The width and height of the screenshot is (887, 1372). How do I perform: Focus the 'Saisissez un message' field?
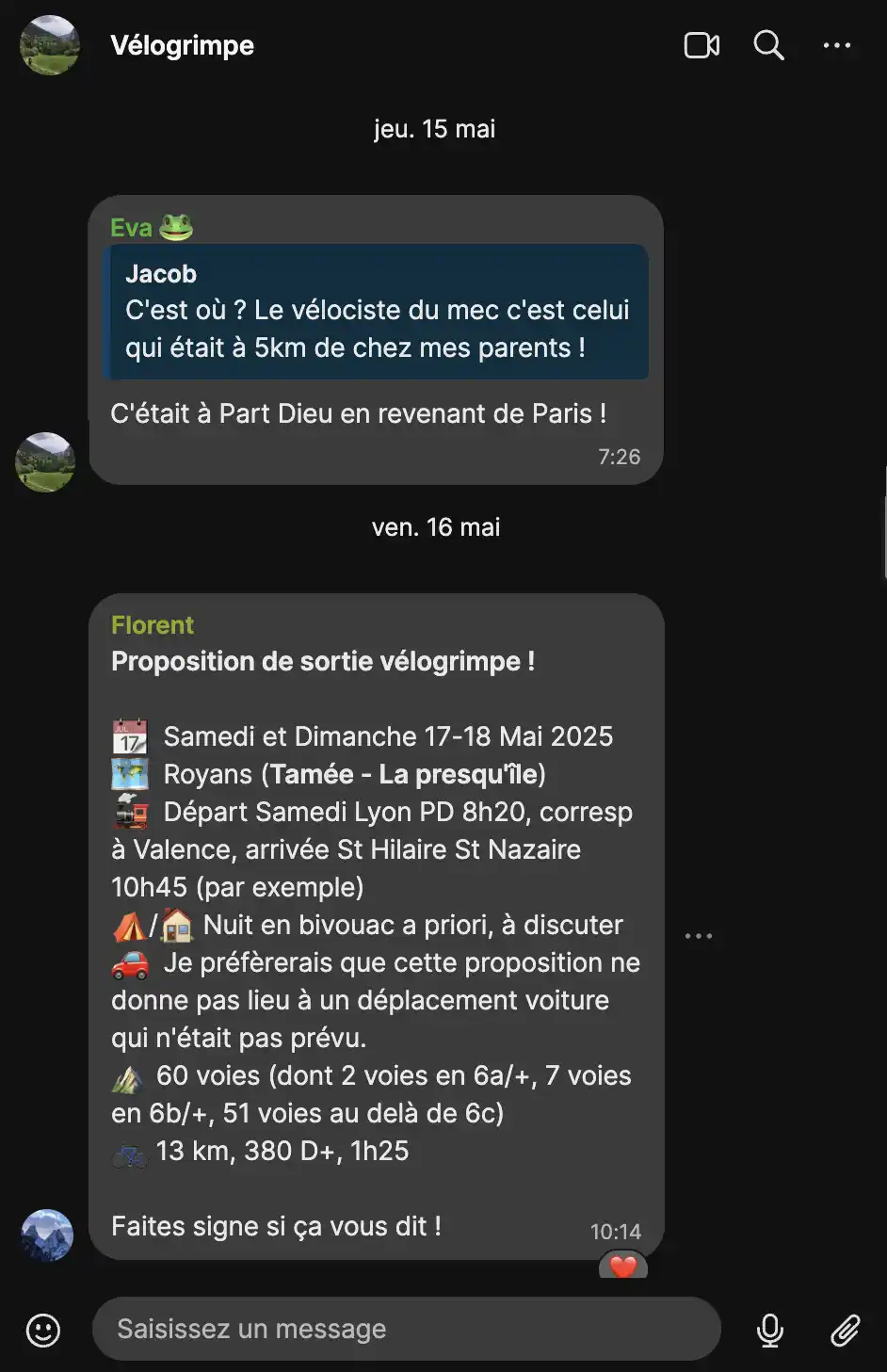tap(405, 1329)
